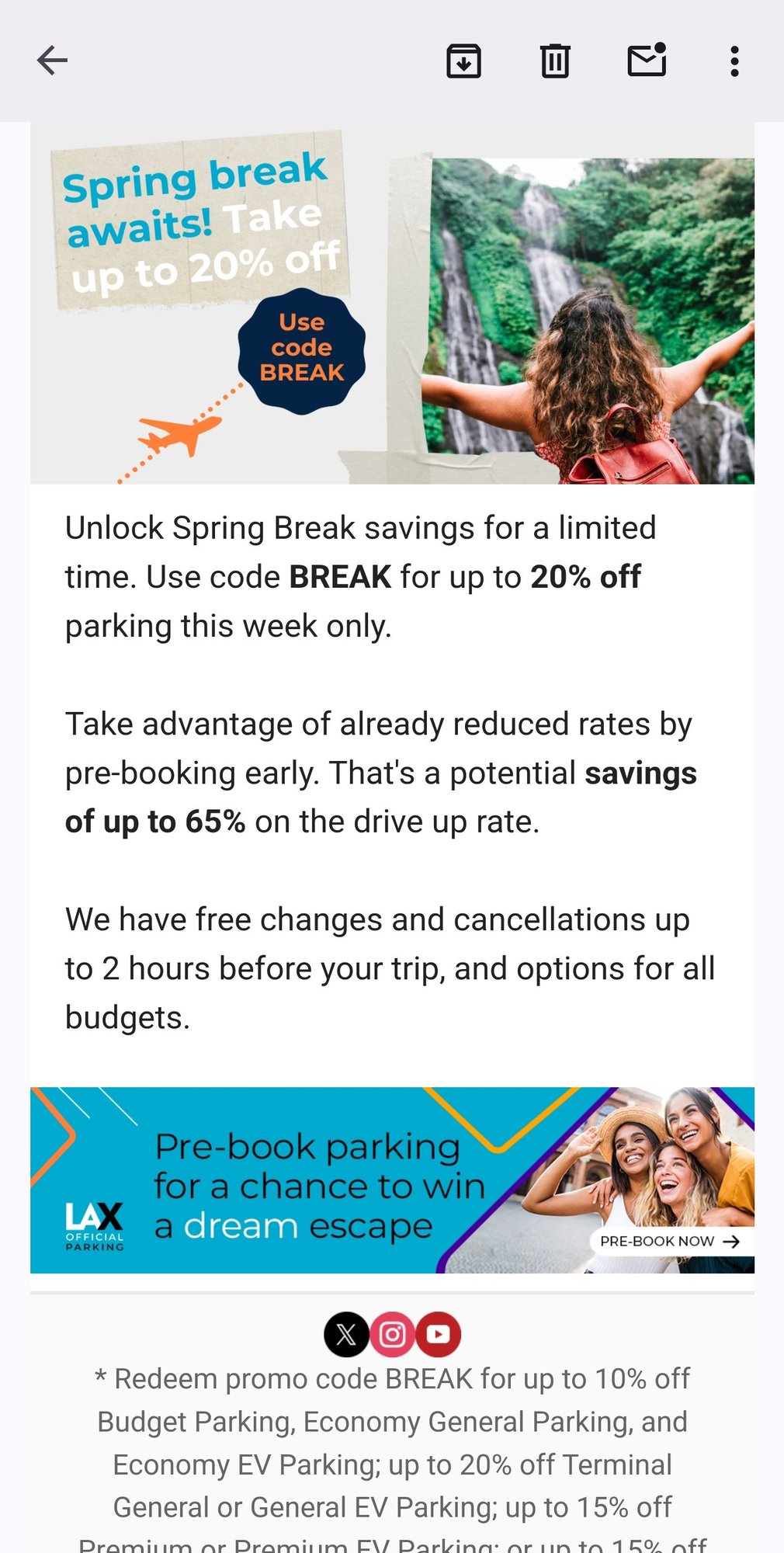Delete this email
The height and width of the screenshot is (1553, 784).
(555, 61)
